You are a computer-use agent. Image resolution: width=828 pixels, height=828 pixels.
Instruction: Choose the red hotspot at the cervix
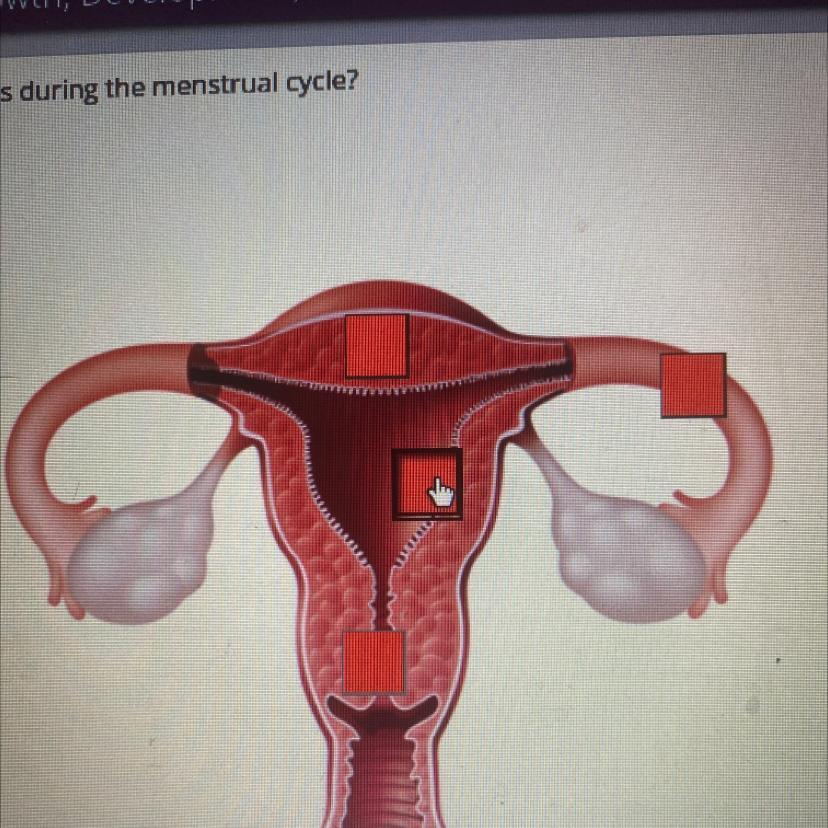374,661
